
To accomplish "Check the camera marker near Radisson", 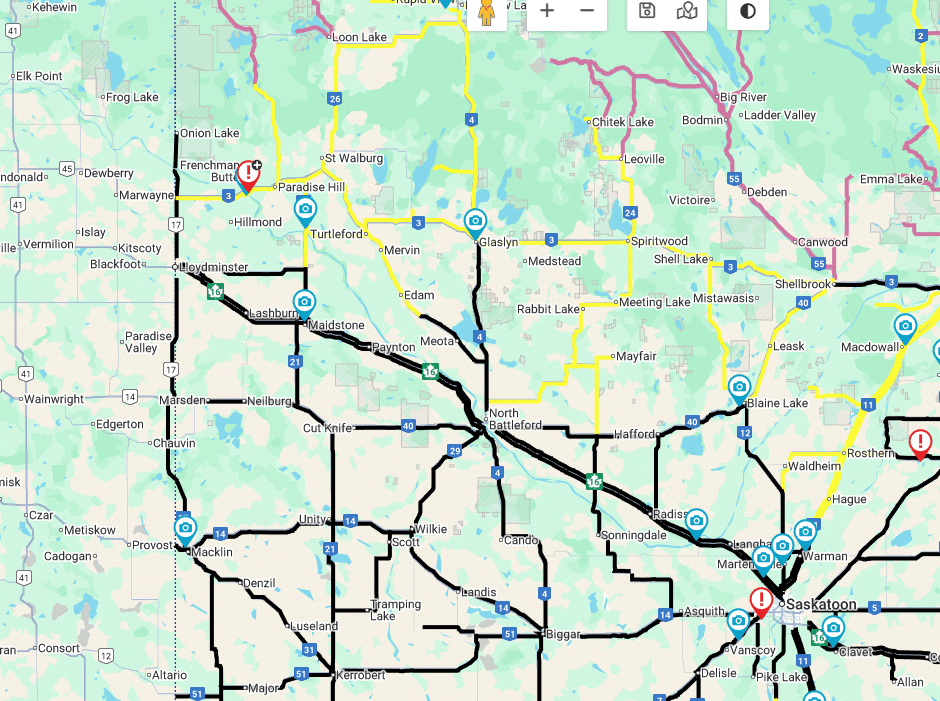I will (x=696, y=521).
